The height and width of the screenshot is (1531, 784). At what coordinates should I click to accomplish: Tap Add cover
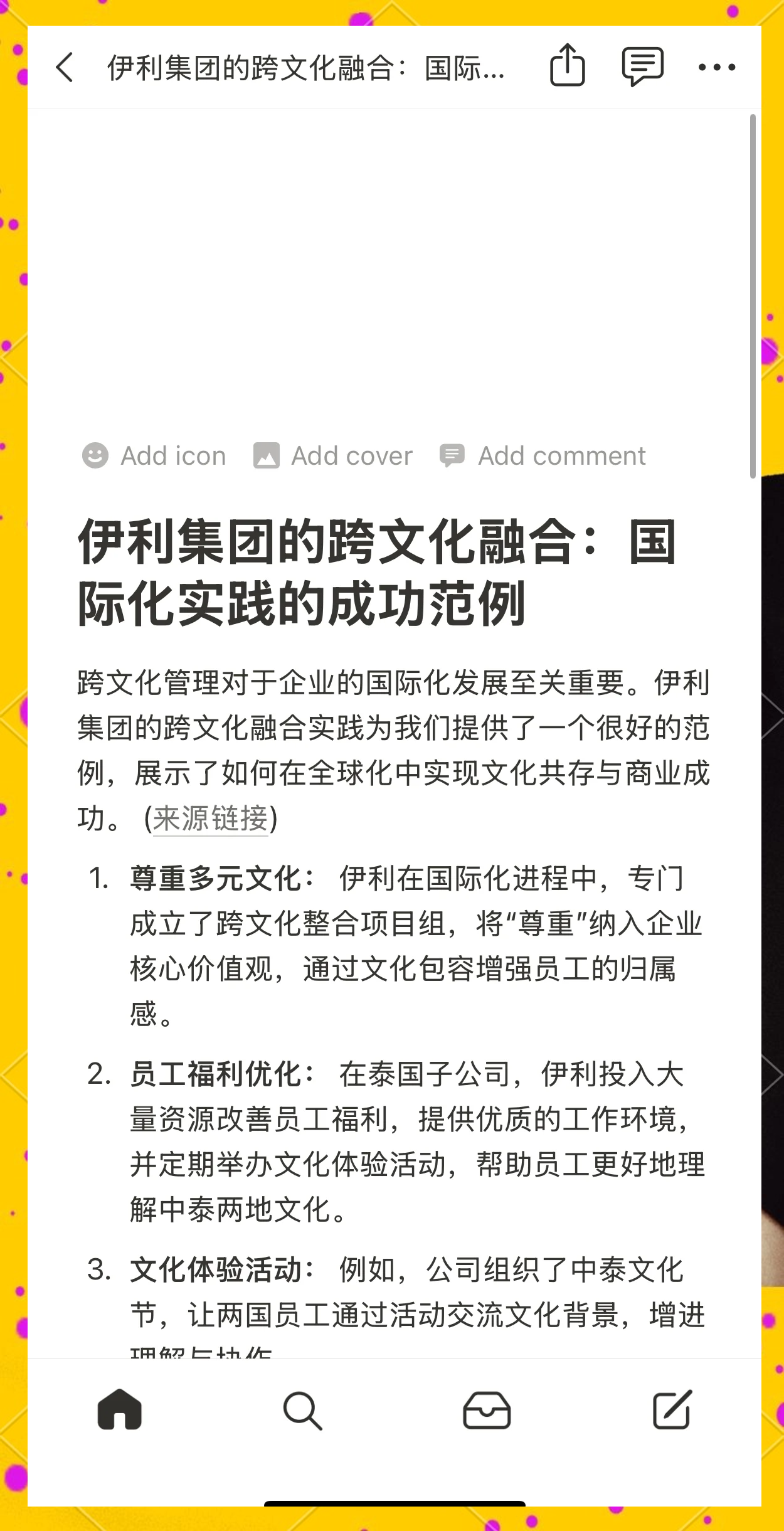pyautogui.click(x=333, y=456)
